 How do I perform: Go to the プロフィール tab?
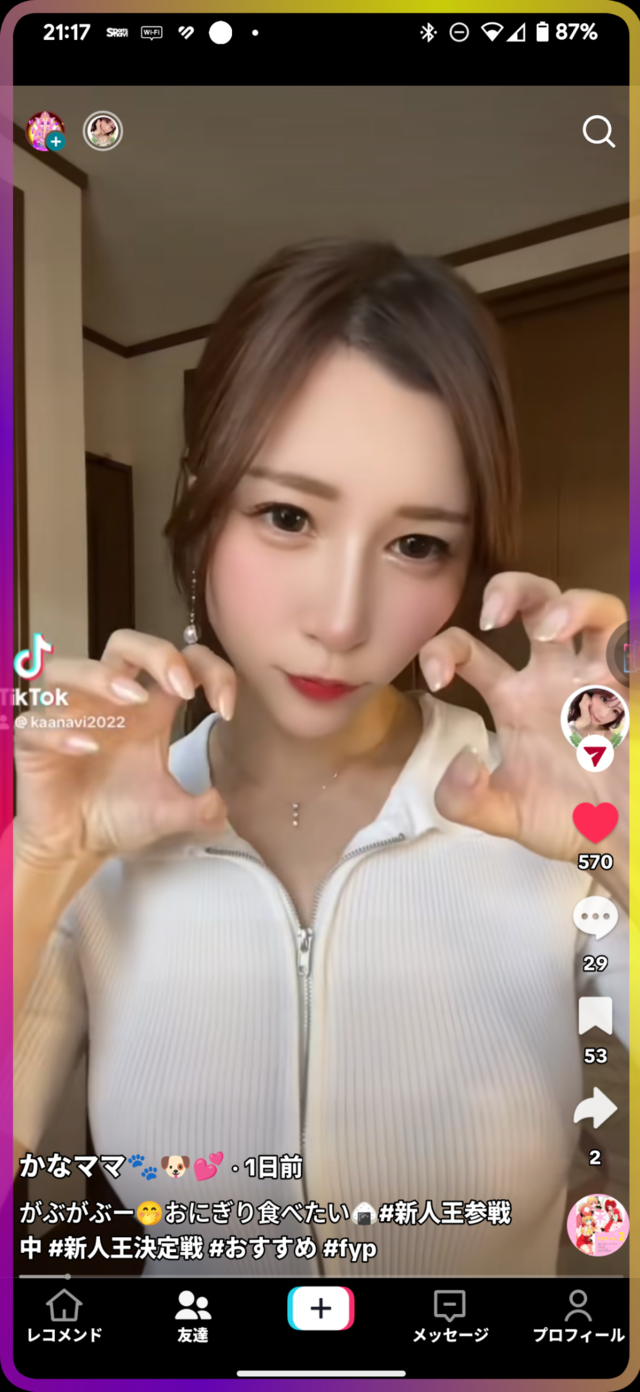pos(578,1315)
